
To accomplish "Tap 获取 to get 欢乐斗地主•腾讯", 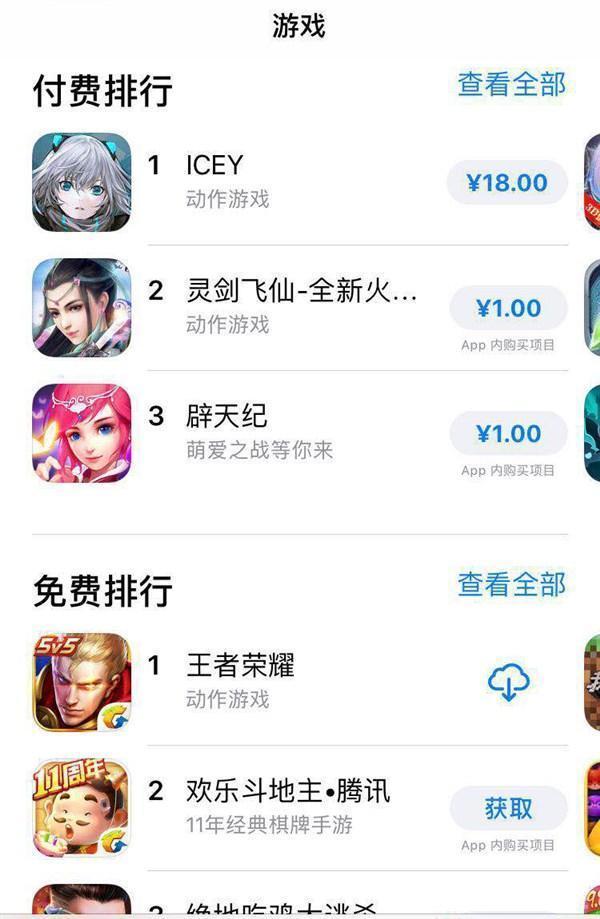I will click(x=508, y=808).
